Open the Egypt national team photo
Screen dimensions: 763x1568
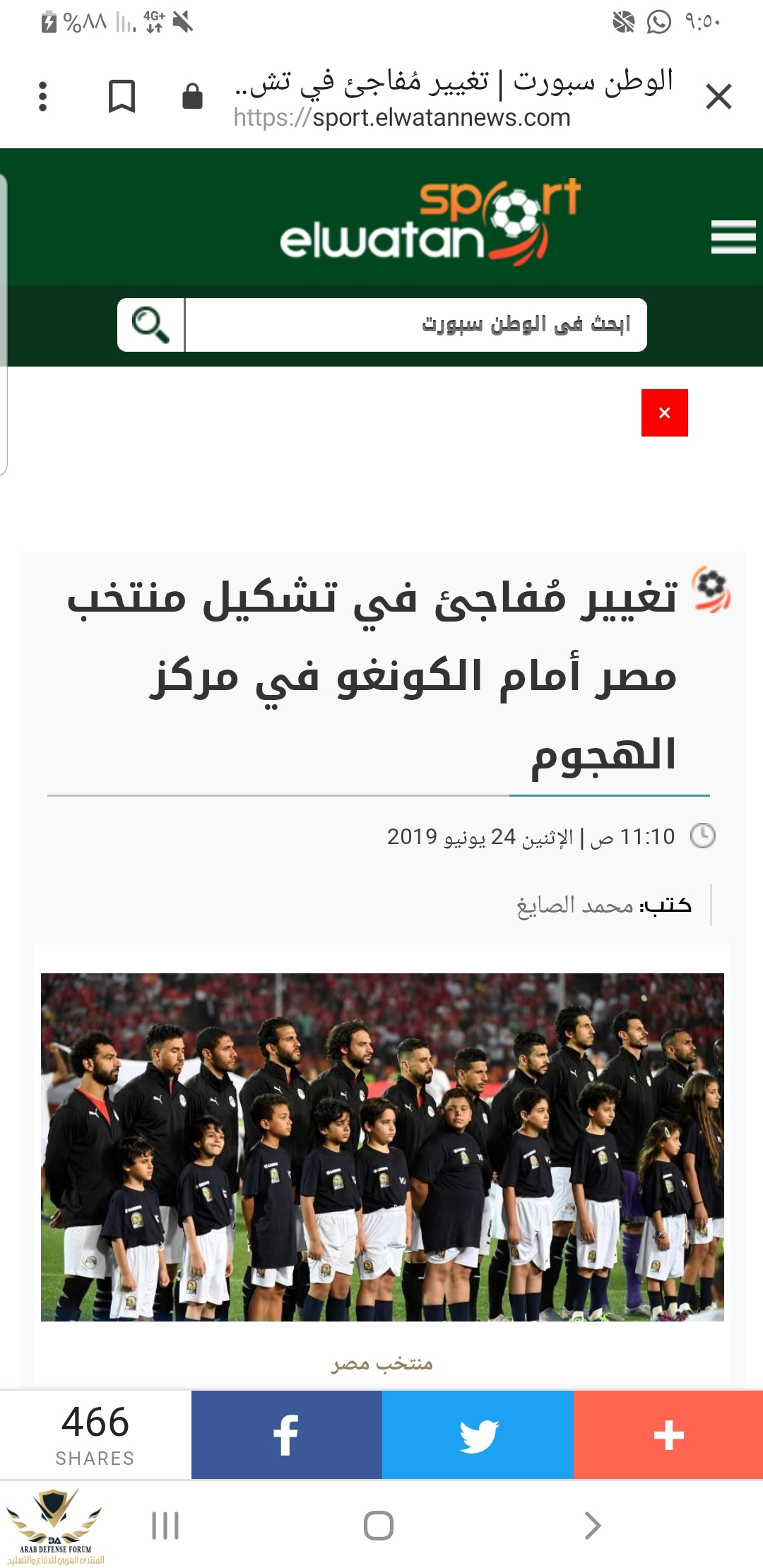382,1147
